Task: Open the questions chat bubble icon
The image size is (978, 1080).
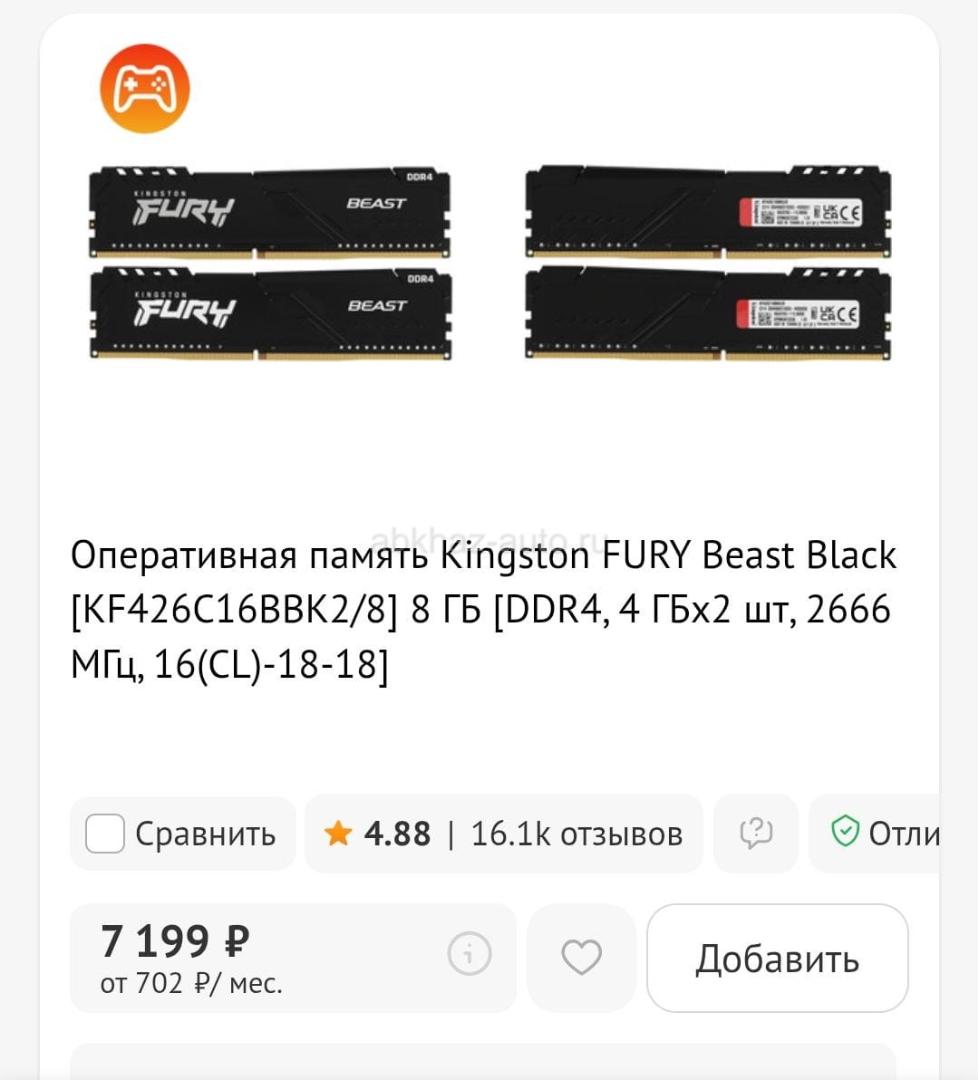Action: pos(756,833)
